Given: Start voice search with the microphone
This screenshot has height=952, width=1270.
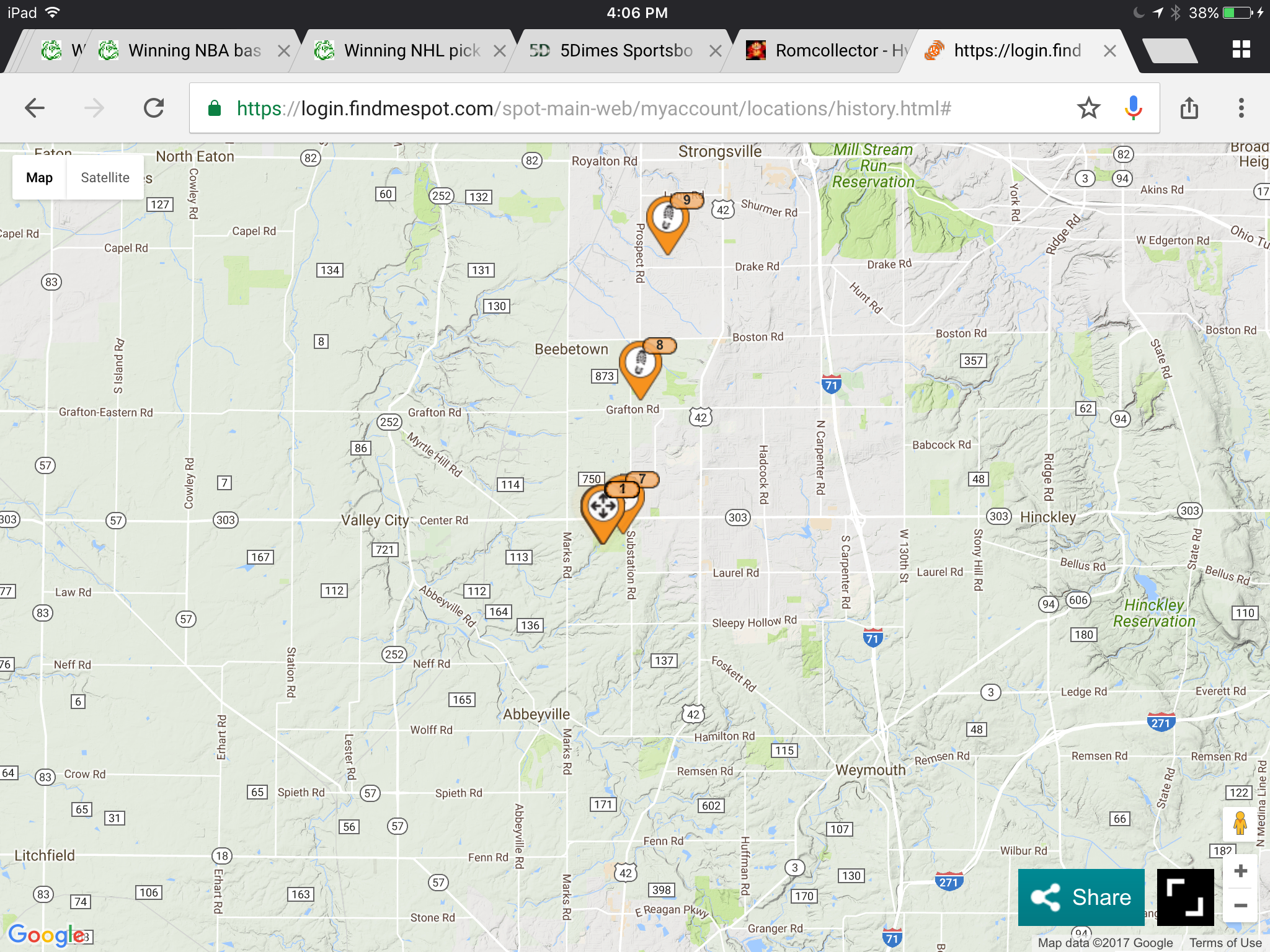Looking at the screenshot, I should pos(1133,108).
